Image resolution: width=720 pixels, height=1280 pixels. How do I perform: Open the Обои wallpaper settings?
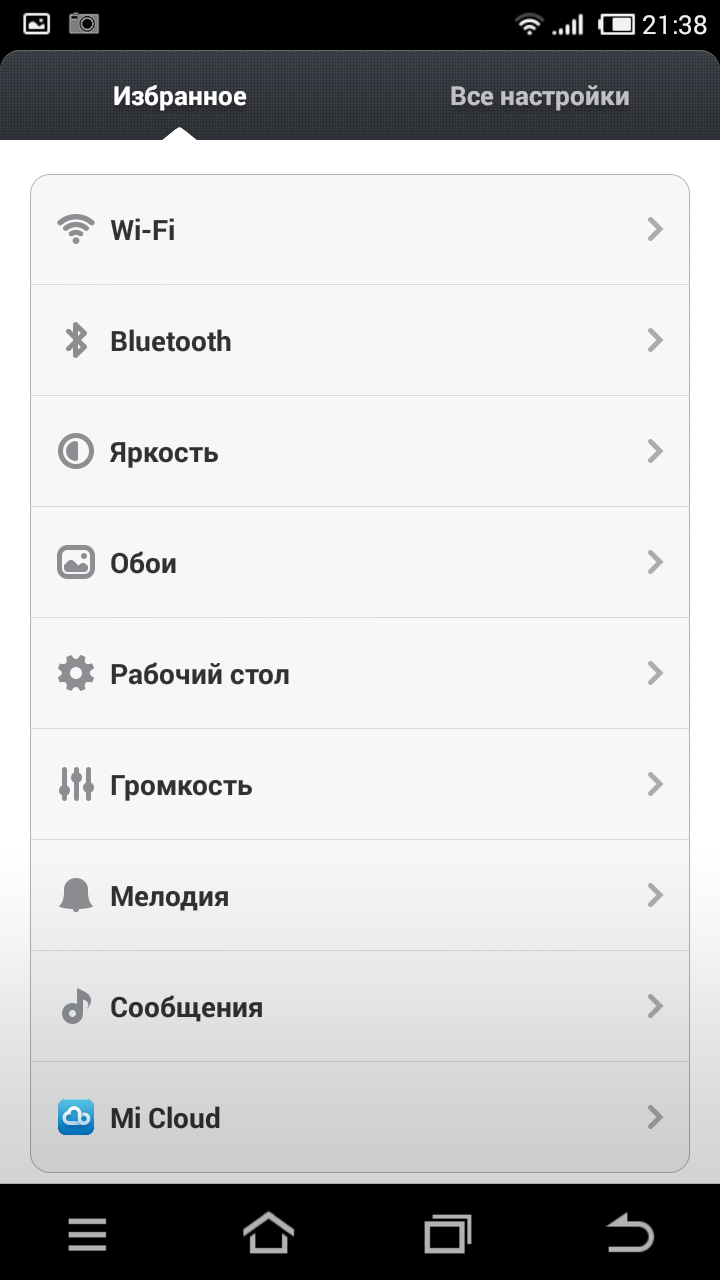(x=360, y=563)
